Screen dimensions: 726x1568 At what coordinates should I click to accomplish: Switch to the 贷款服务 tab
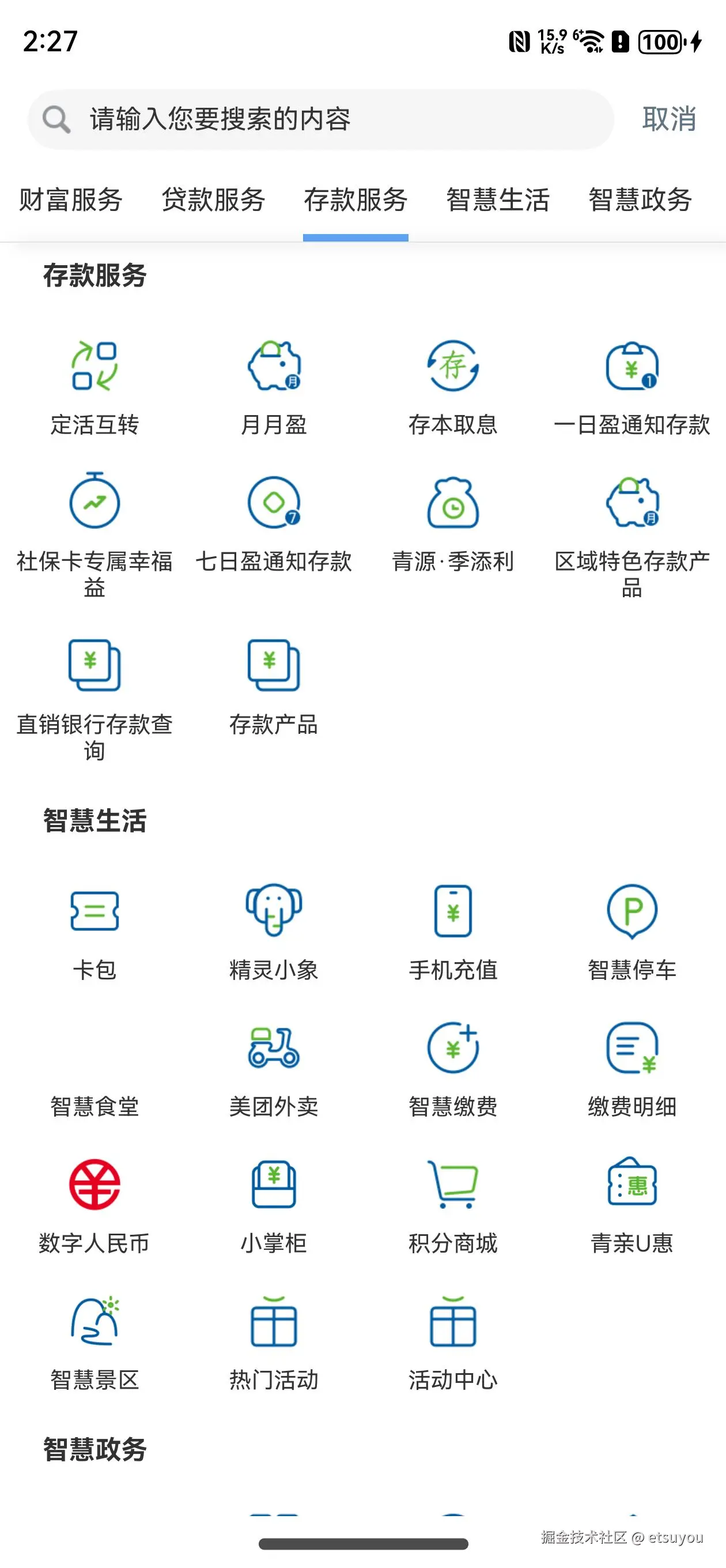[213, 200]
